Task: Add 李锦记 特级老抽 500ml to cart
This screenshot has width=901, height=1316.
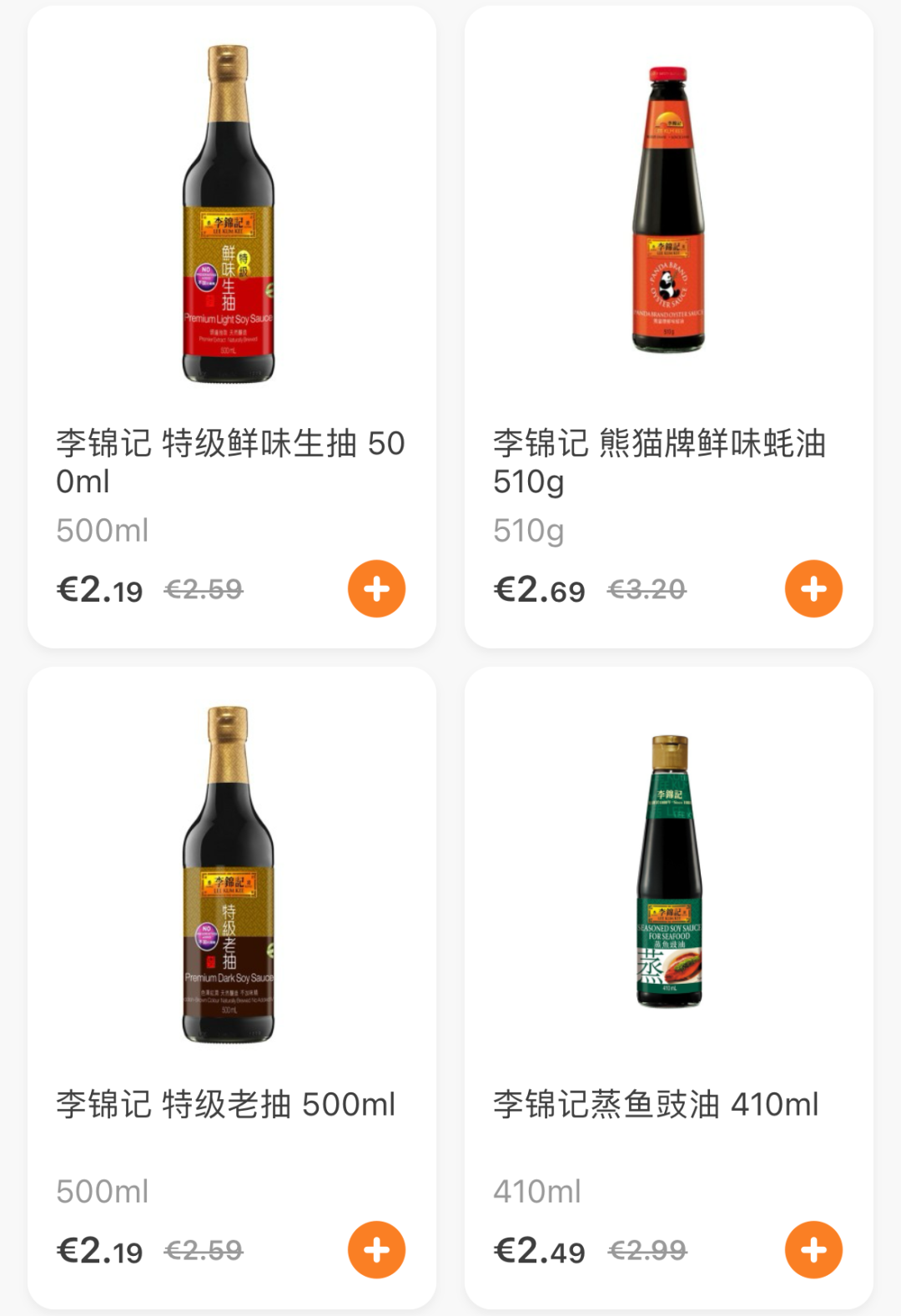Action: tap(376, 1249)
